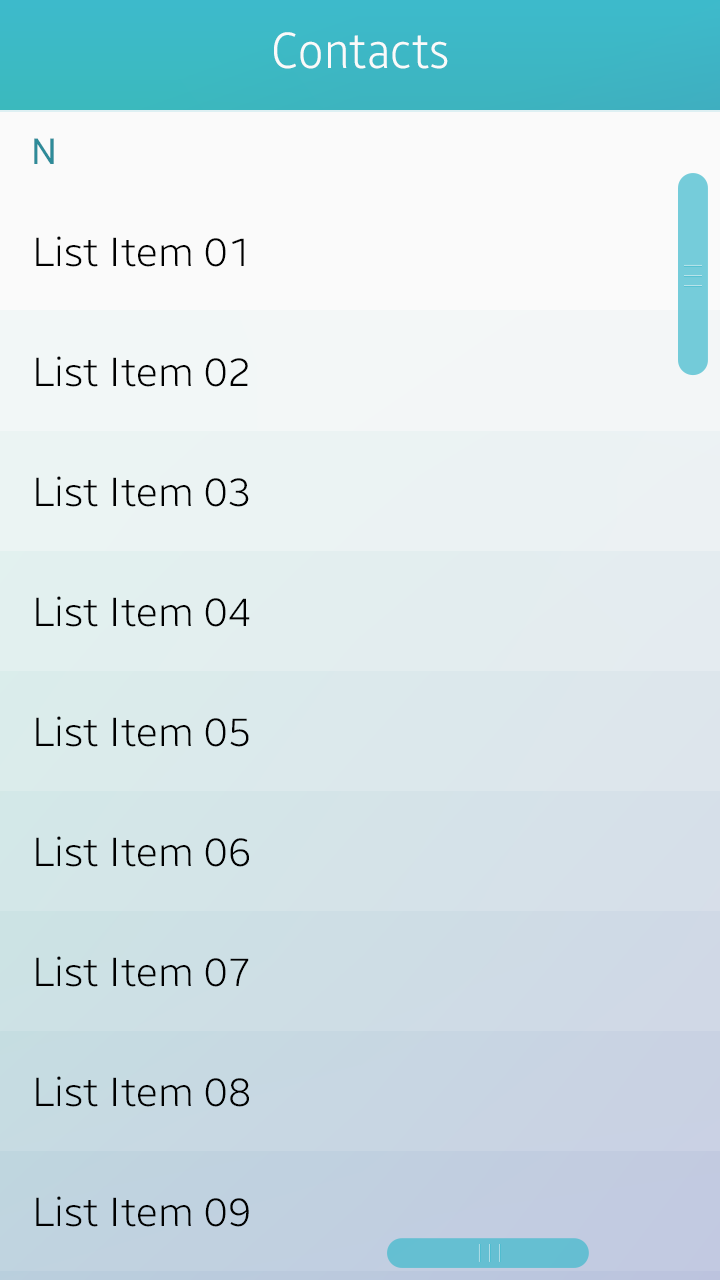Open the List Item 07 row
The image size is (720, 1280).
141,972
